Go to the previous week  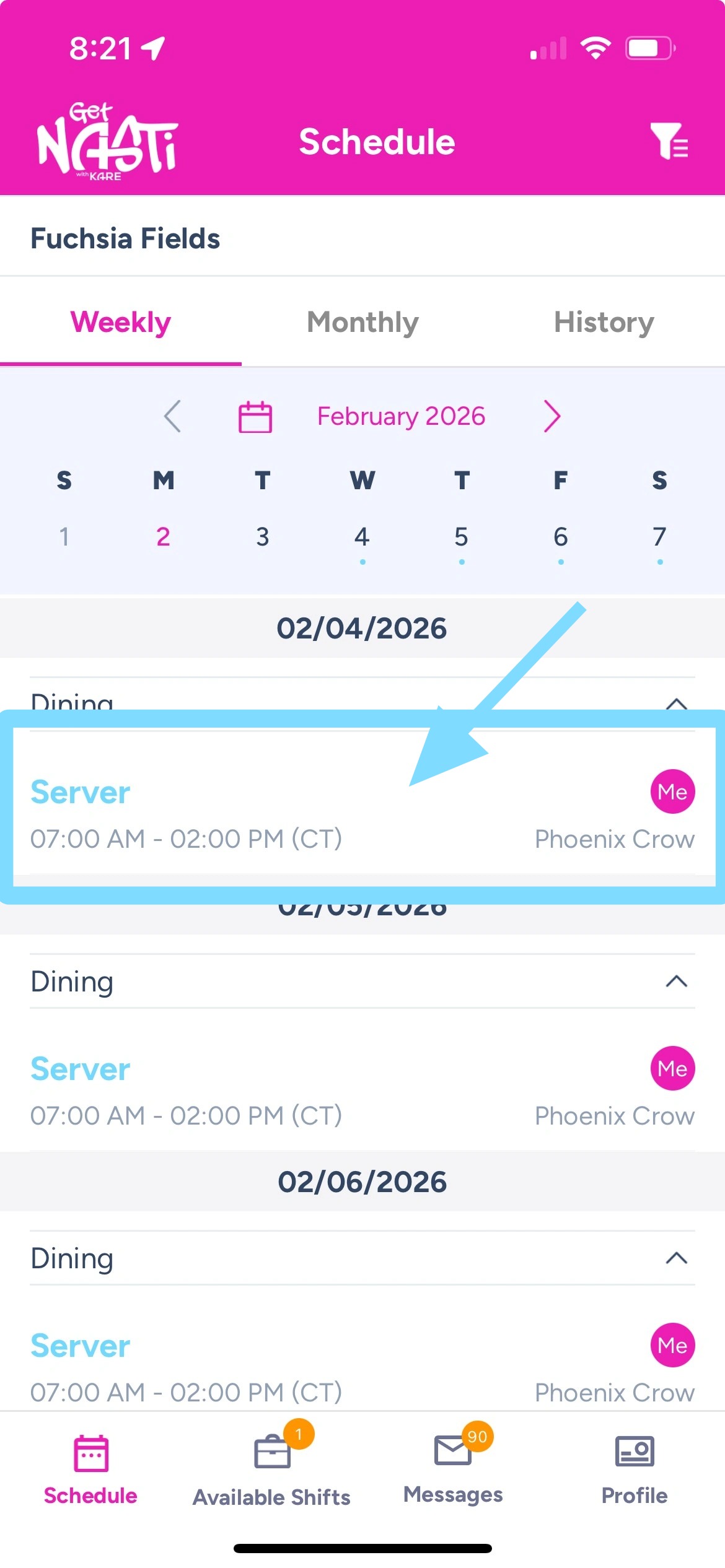point(173,416)
